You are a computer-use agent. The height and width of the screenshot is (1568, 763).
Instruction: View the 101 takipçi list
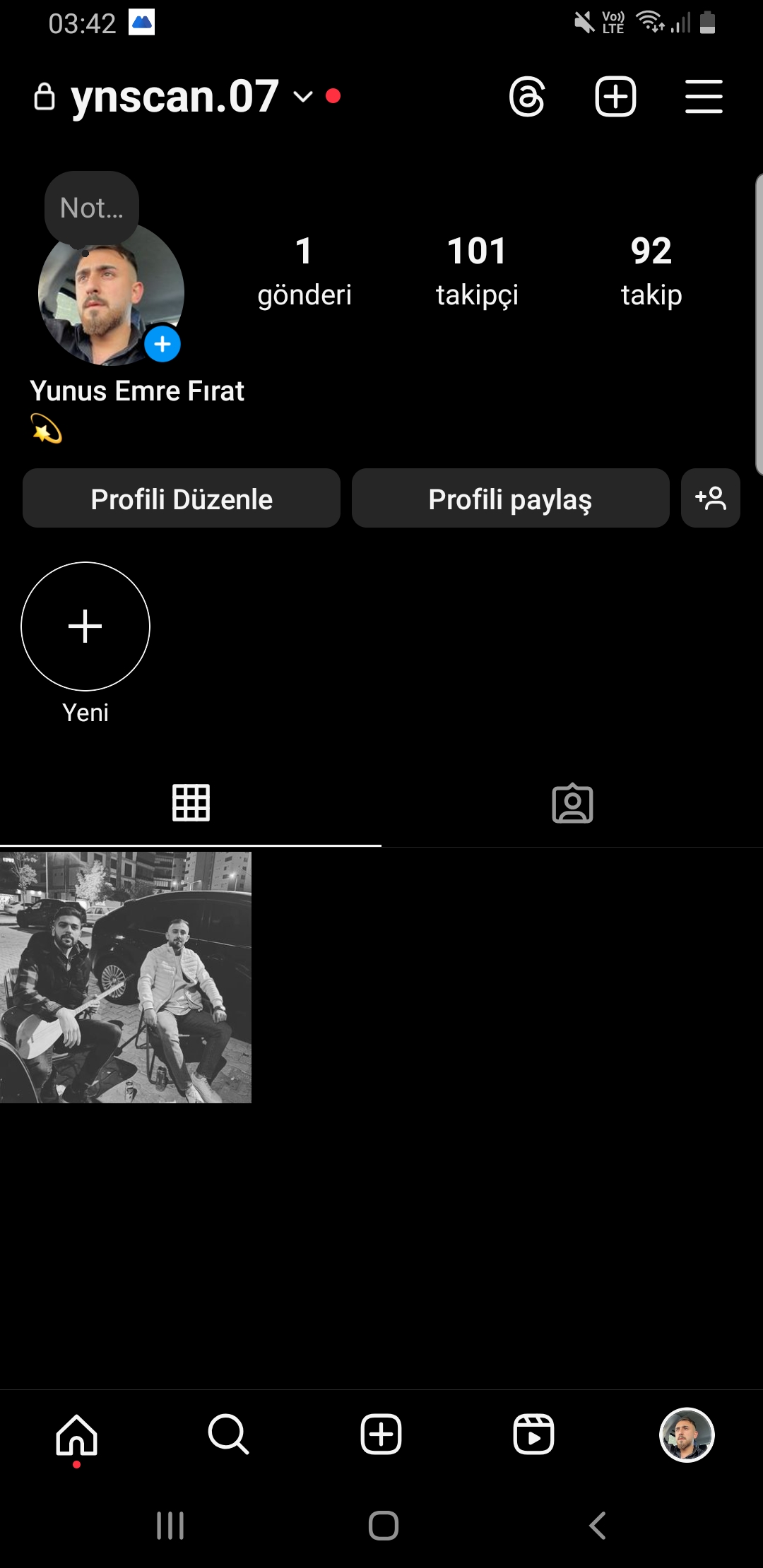coord(477,272)
